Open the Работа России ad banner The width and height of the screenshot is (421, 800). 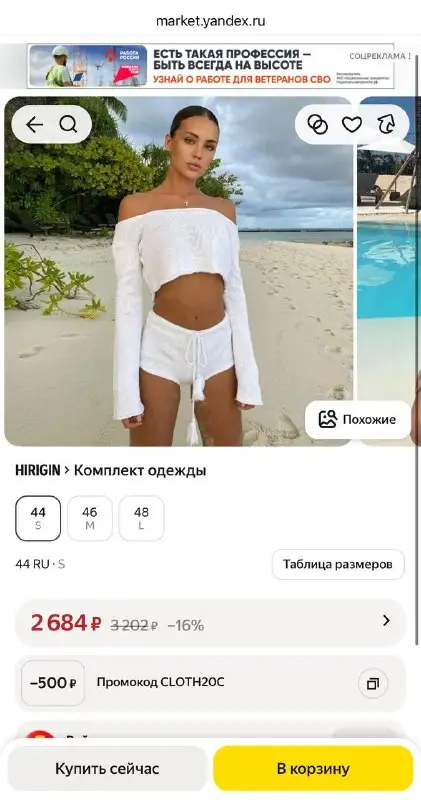click(211, 66)
